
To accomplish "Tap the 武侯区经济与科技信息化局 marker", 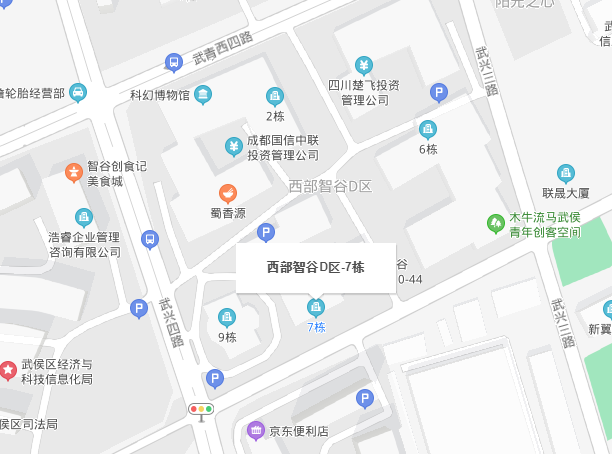I will pos(9,371).
